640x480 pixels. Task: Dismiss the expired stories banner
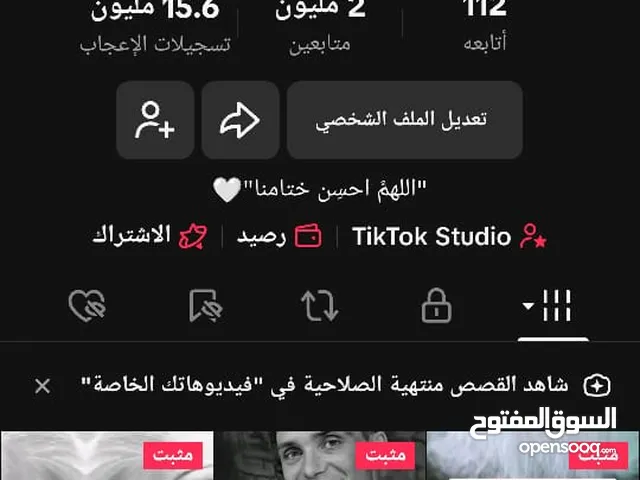point(42,385)
